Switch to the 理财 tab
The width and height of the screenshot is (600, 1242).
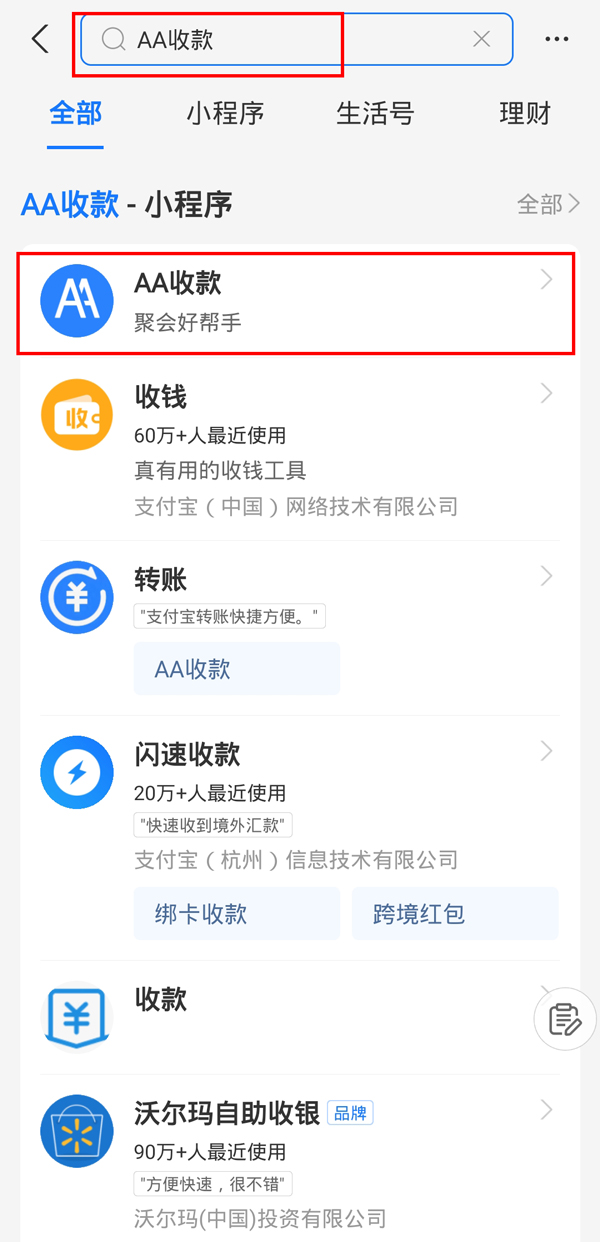pyautogui.click(x=525, y=114)
